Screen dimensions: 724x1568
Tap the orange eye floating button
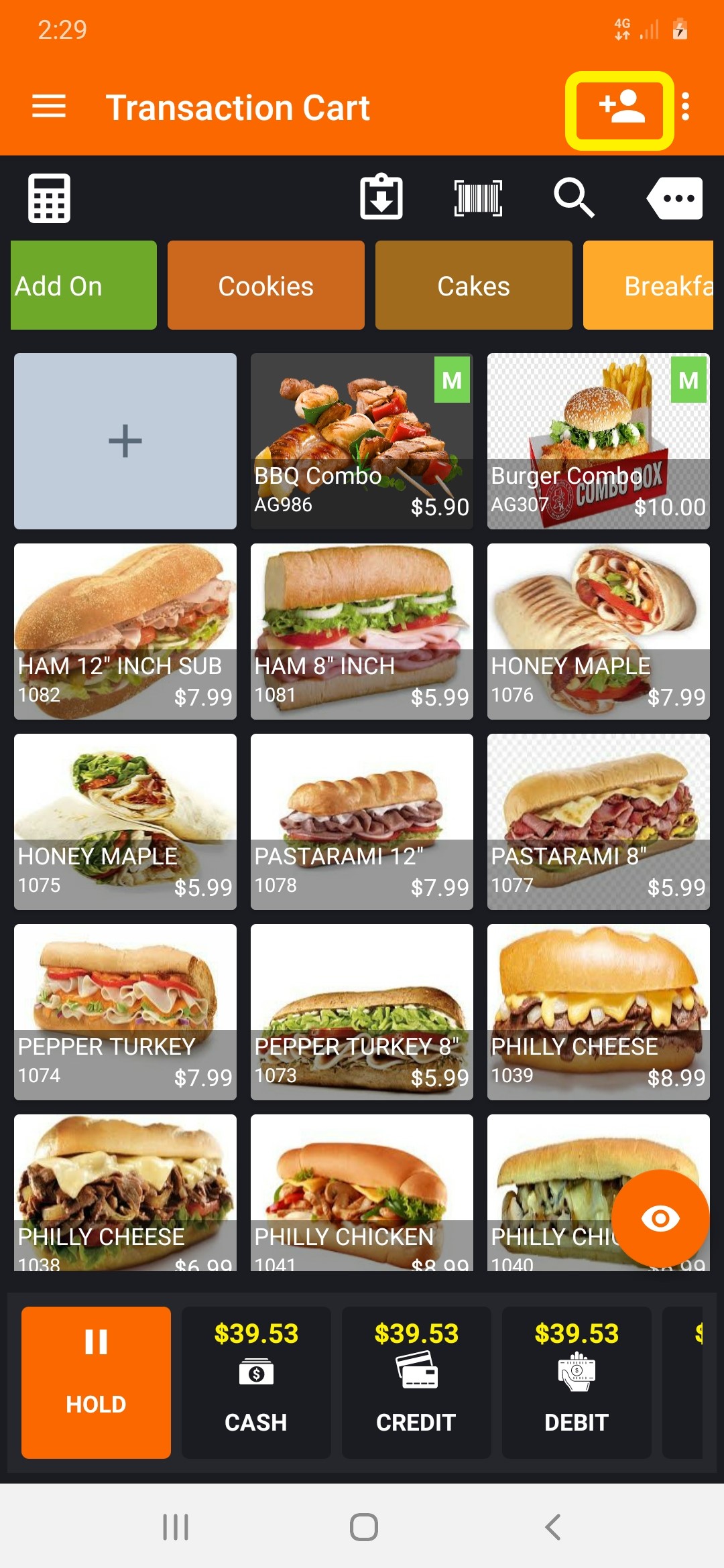[660, 1218]
